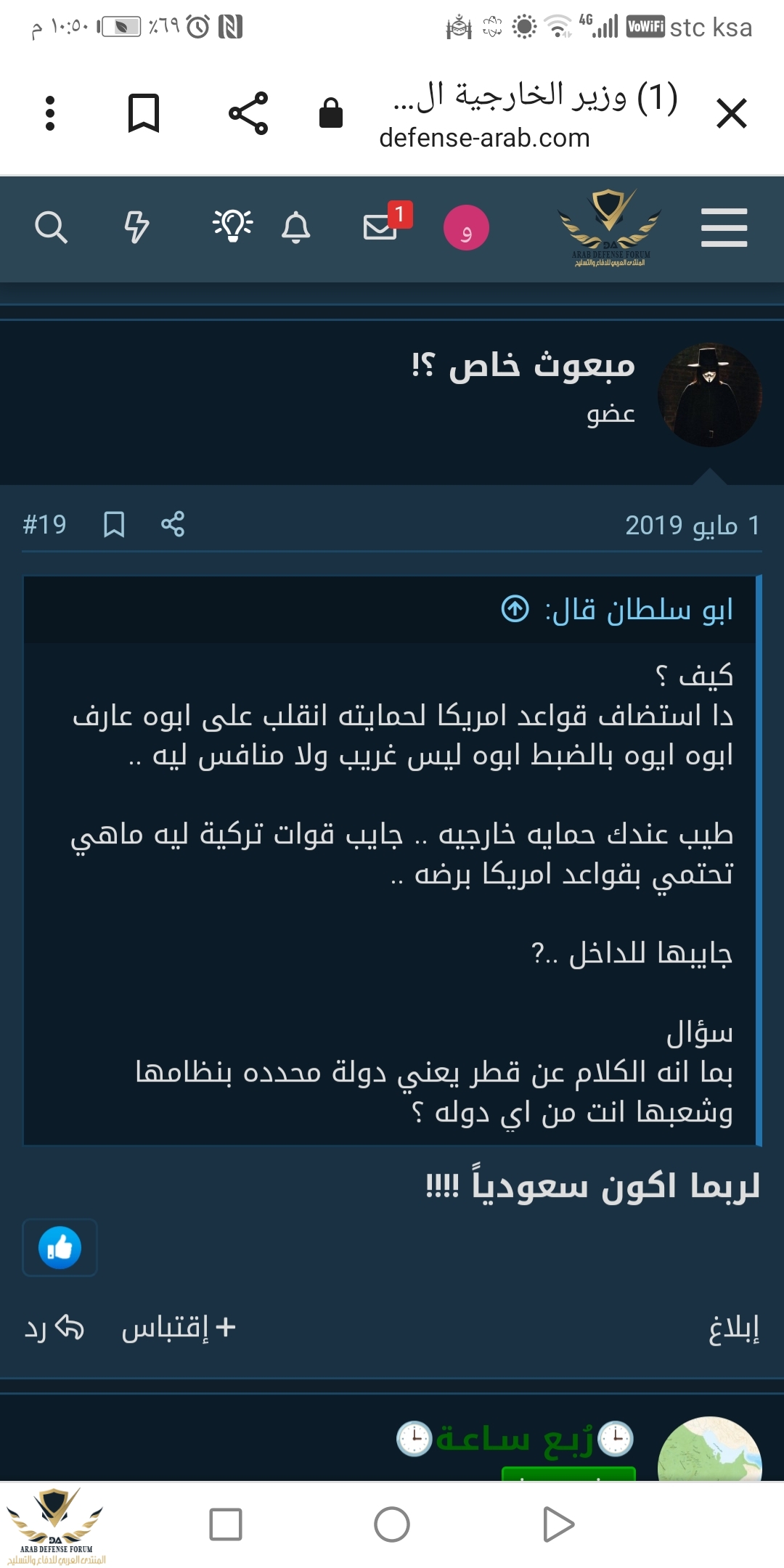784x1568 pixels.
Task: Share post #19
Action: (173, 524)
